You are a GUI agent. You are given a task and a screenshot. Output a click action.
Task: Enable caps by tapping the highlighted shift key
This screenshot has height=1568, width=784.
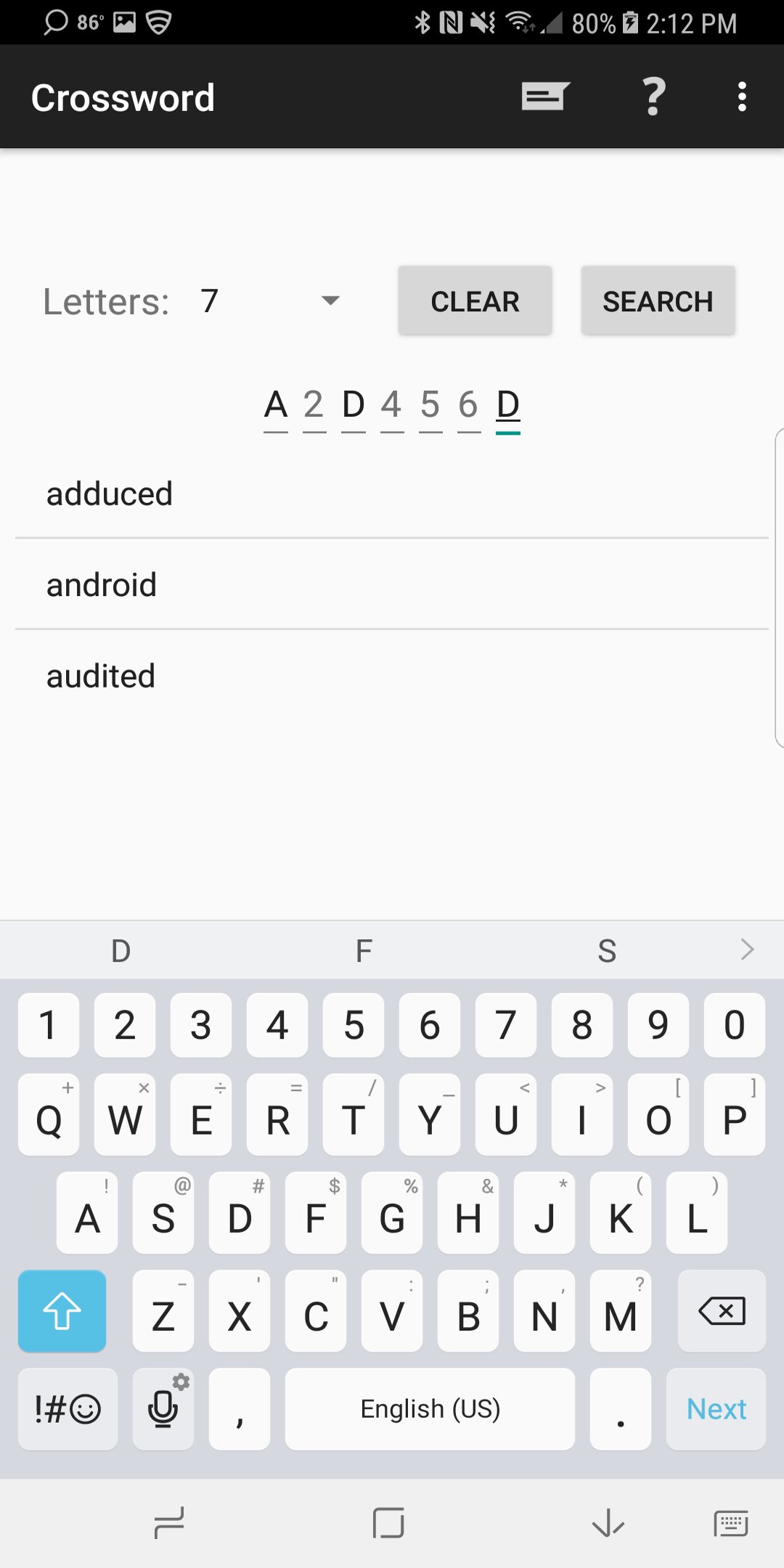click(62, 1312)
